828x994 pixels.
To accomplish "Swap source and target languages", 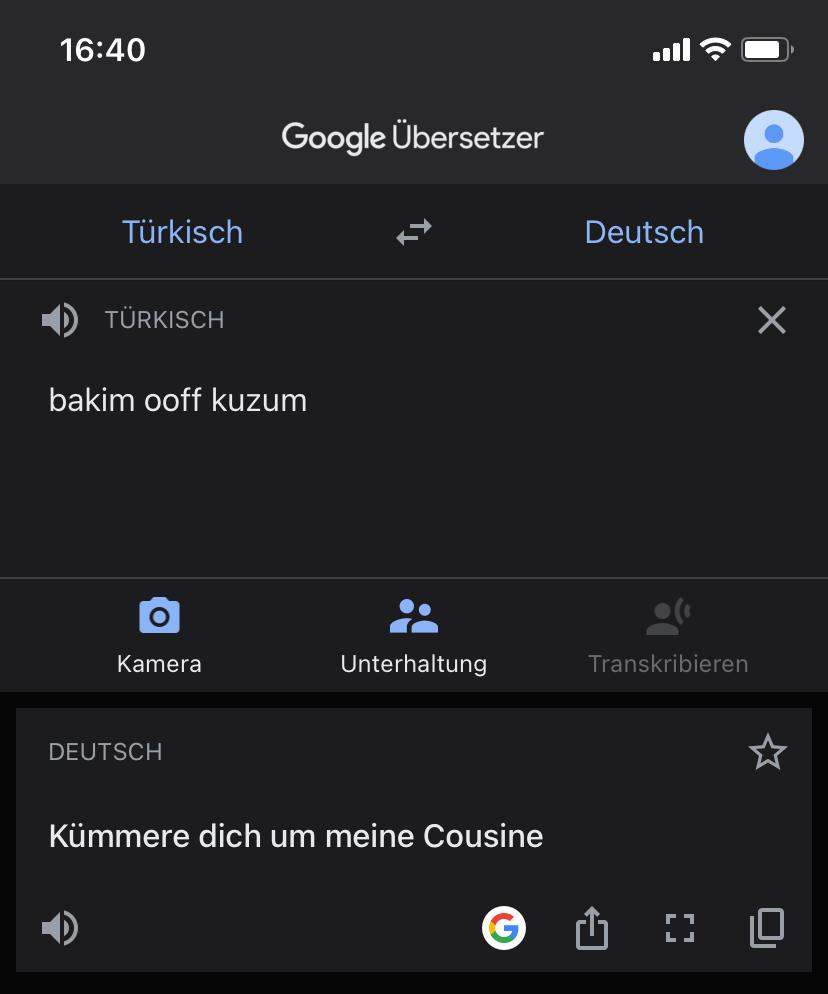I will click(x=413, y=231).
